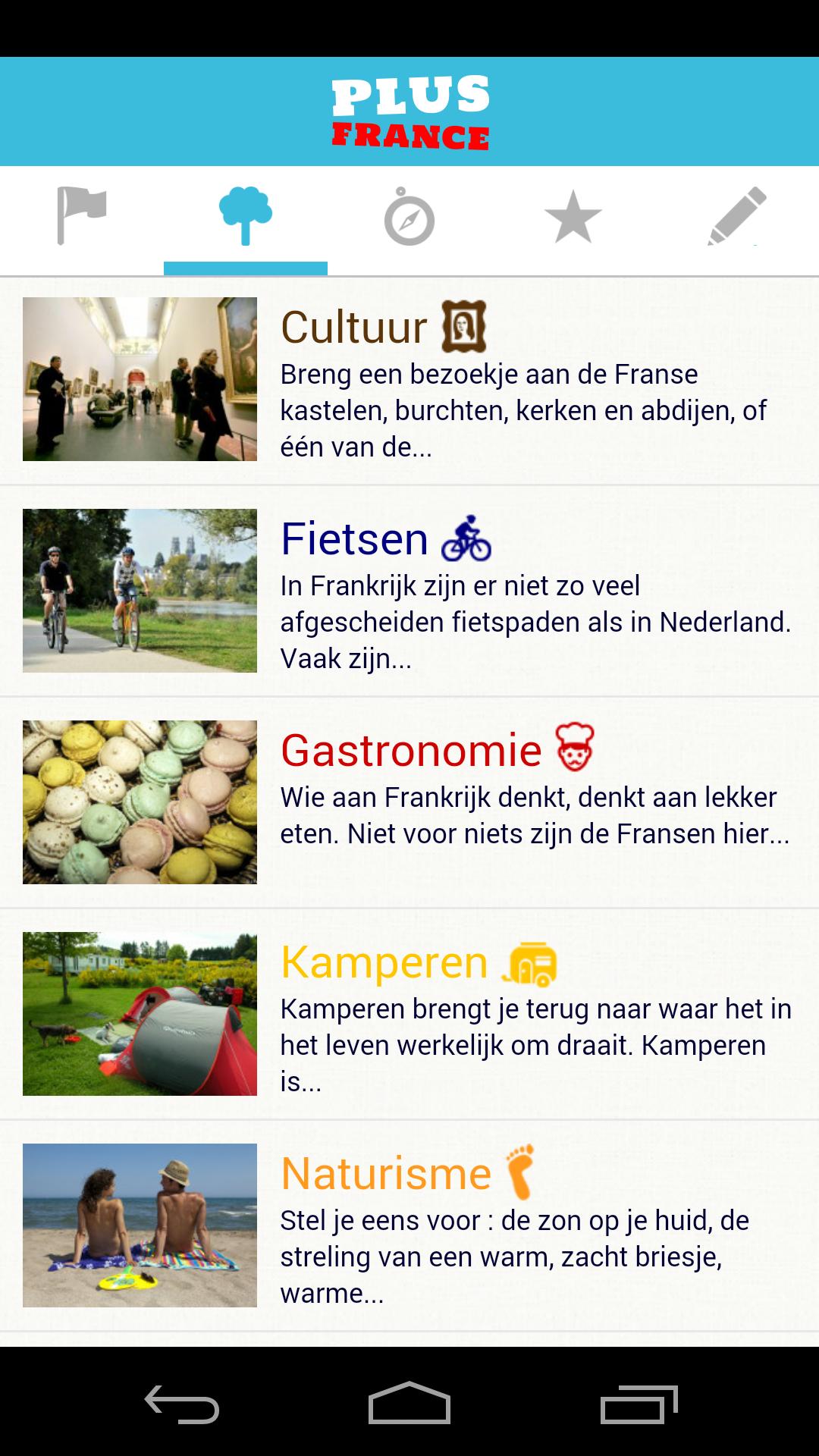Image resolution: width=819 pixels, height=1456 pixels.
Task: Open the compass tab
Action: coord(409,219)
